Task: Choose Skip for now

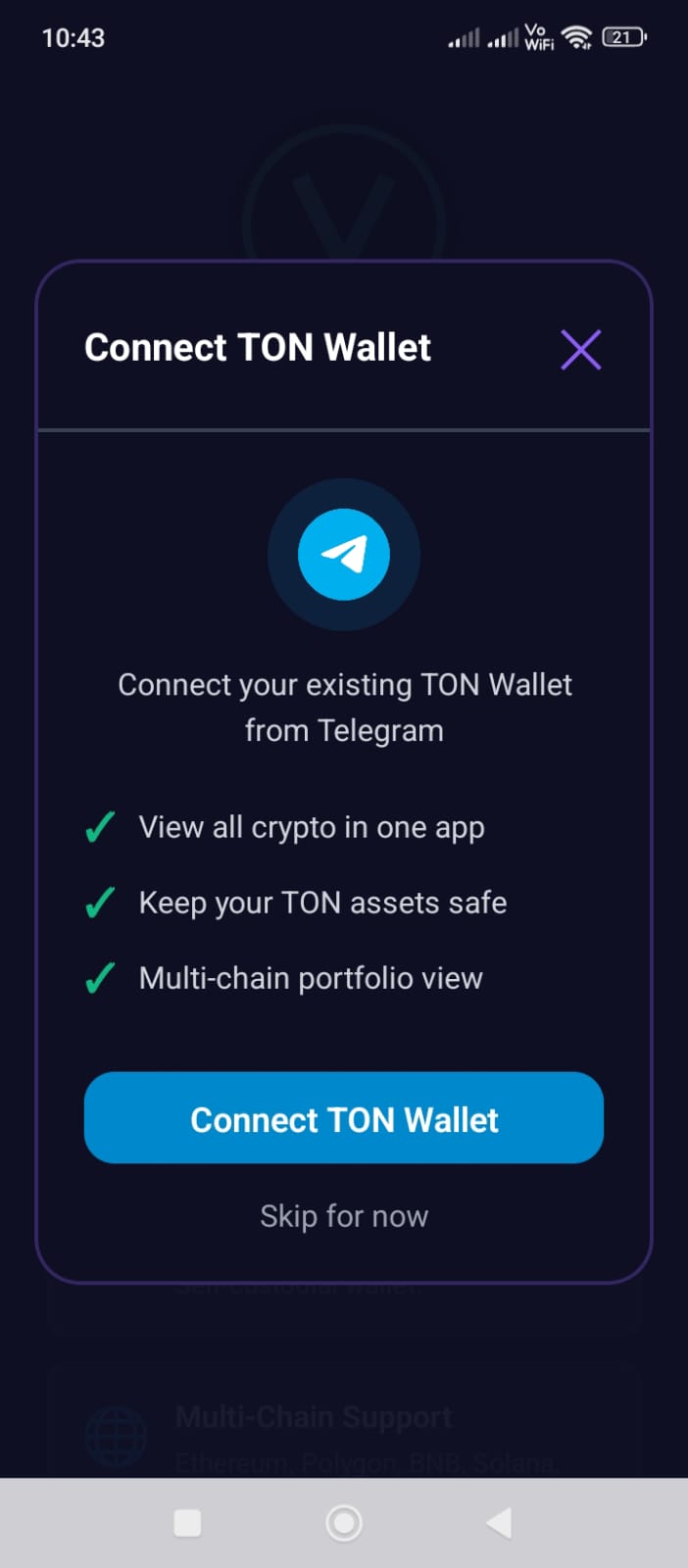Action: tap(344, 1216)
